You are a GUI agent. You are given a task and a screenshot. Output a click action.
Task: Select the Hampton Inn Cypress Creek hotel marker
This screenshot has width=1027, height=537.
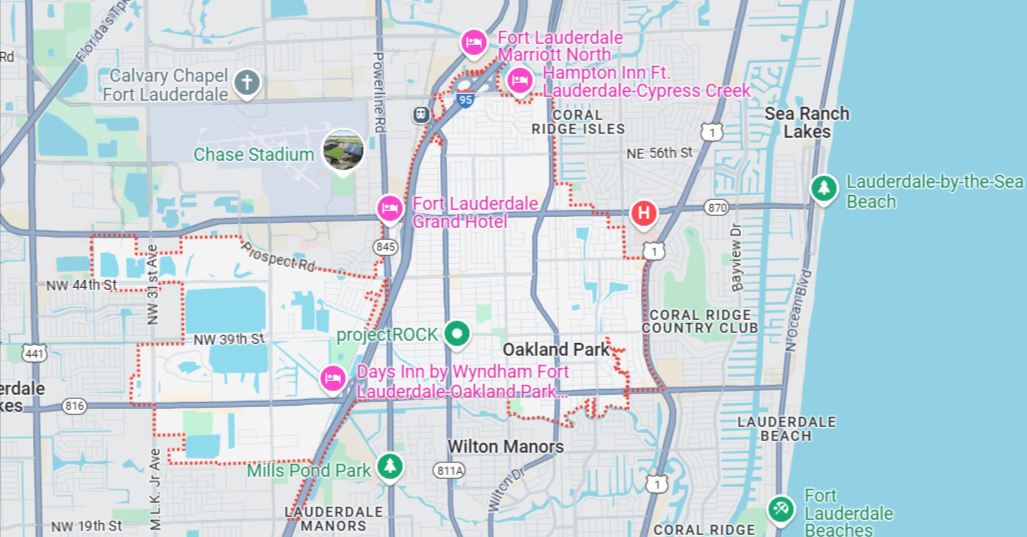pyautogui.click(x=519, y=79)
